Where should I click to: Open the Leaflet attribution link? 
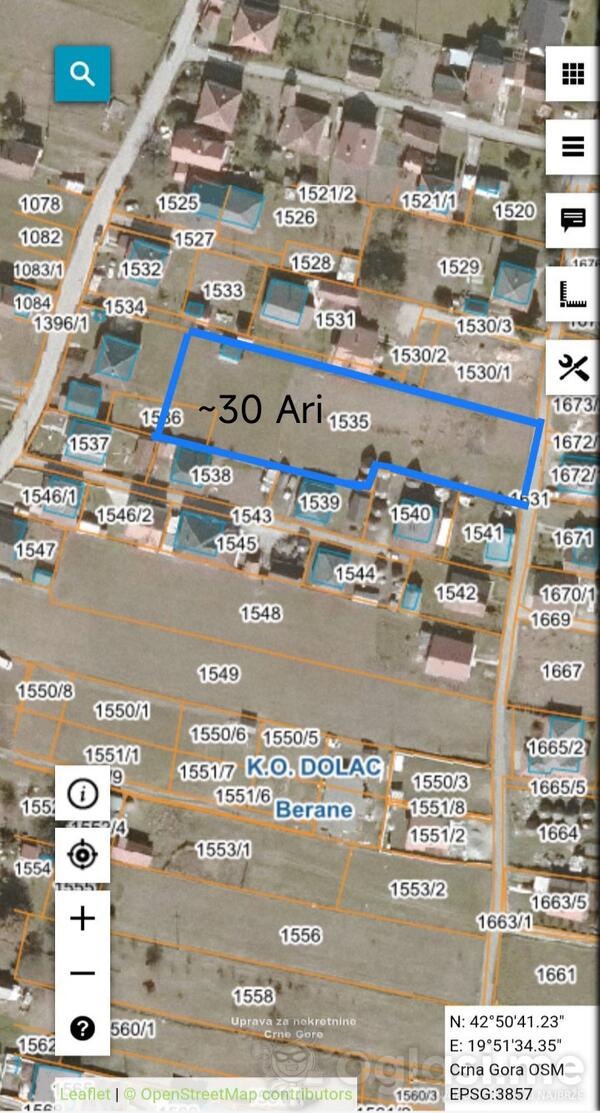(86, 1094)
